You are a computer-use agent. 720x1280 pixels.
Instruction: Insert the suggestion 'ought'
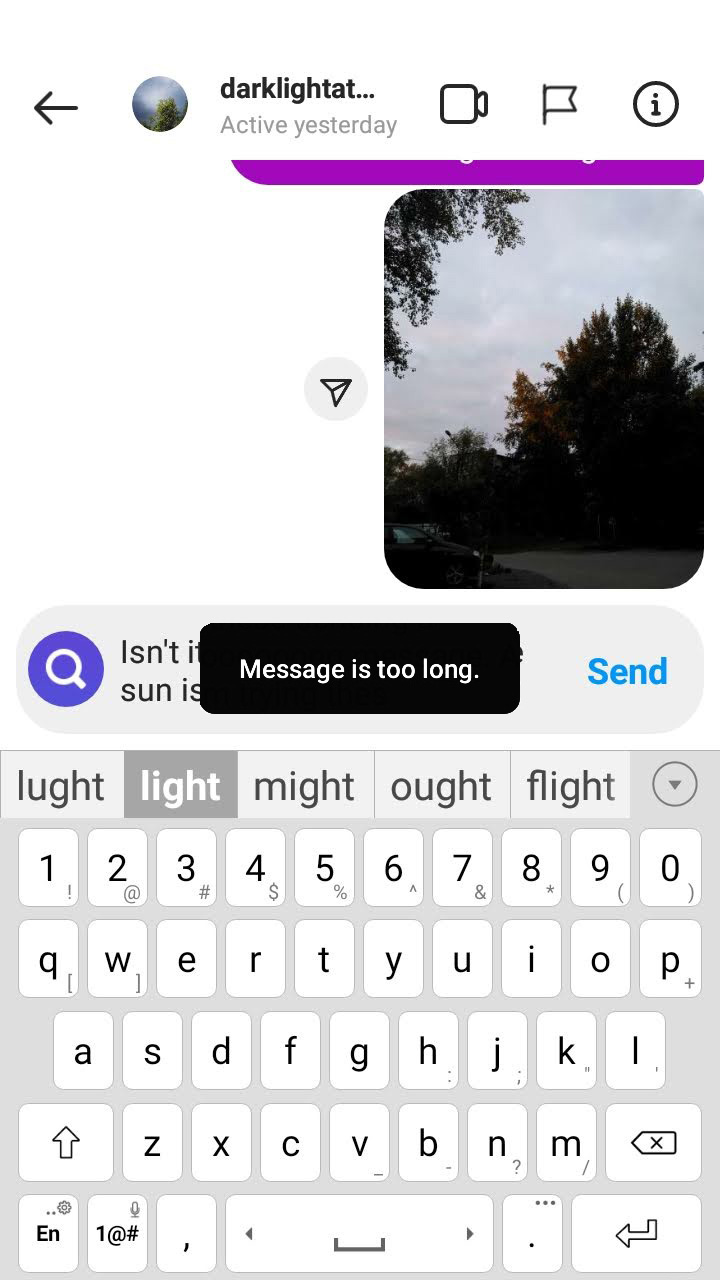point(441,786)
